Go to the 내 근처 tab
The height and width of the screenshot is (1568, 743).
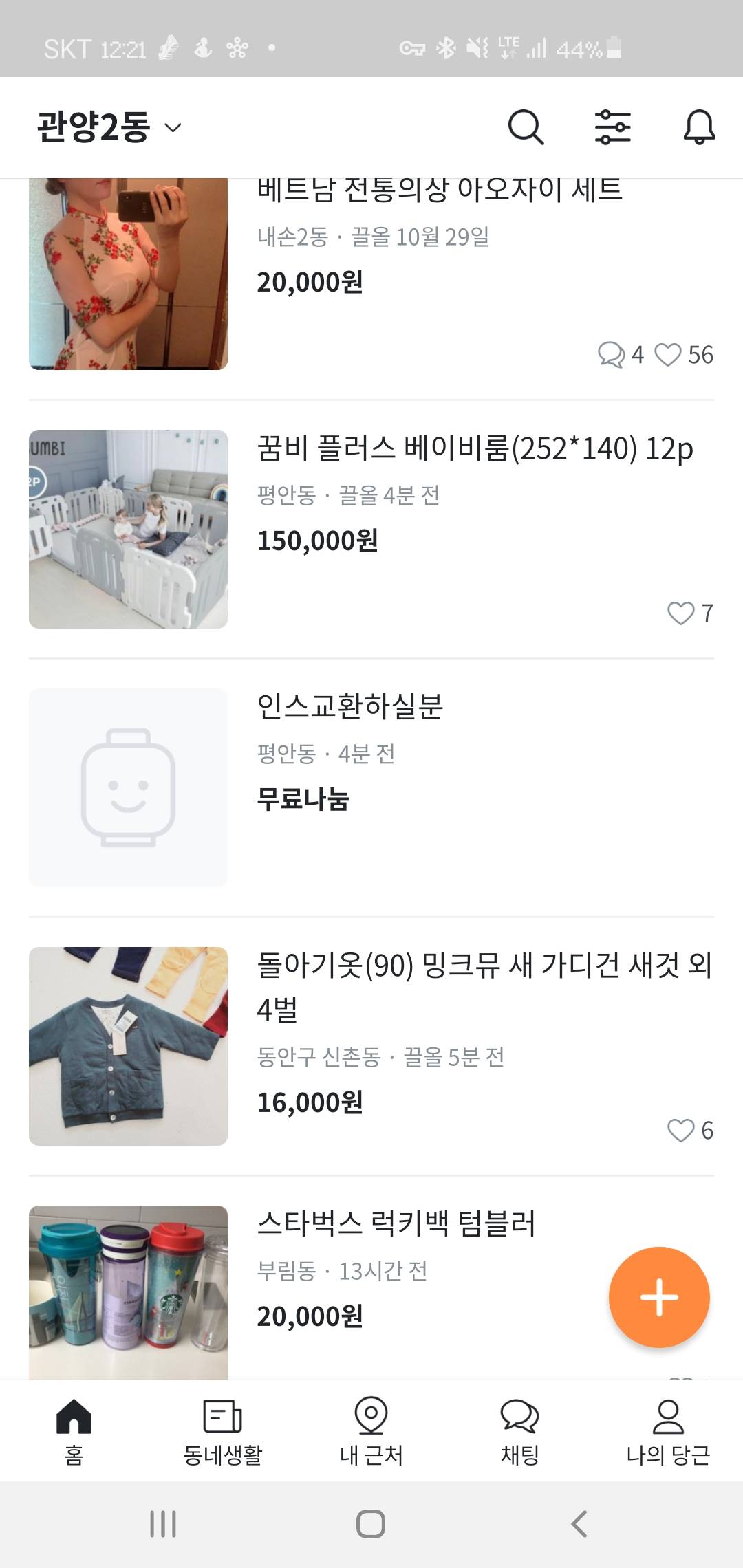[x=371, y=1432]
